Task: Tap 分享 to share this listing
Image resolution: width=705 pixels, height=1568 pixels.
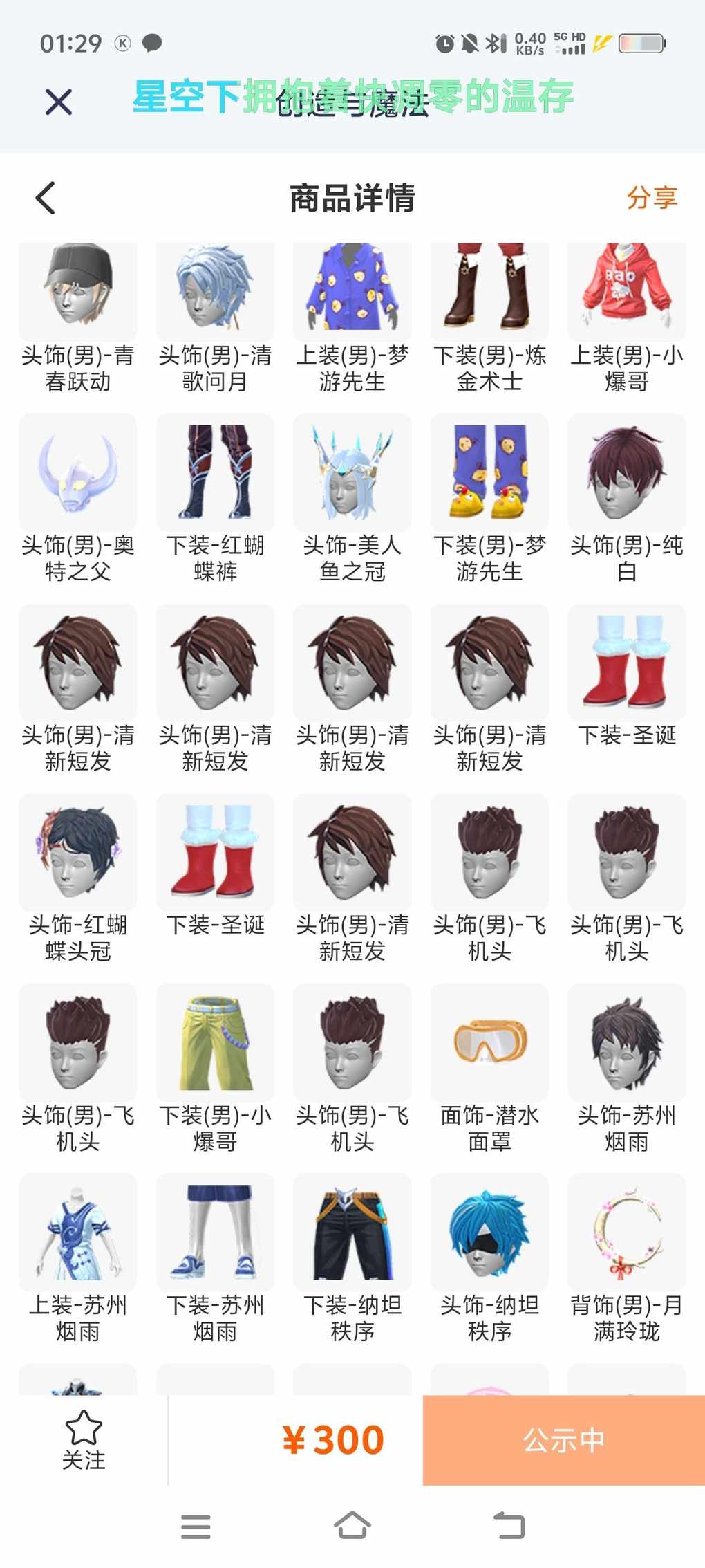Action: point(651,198)
